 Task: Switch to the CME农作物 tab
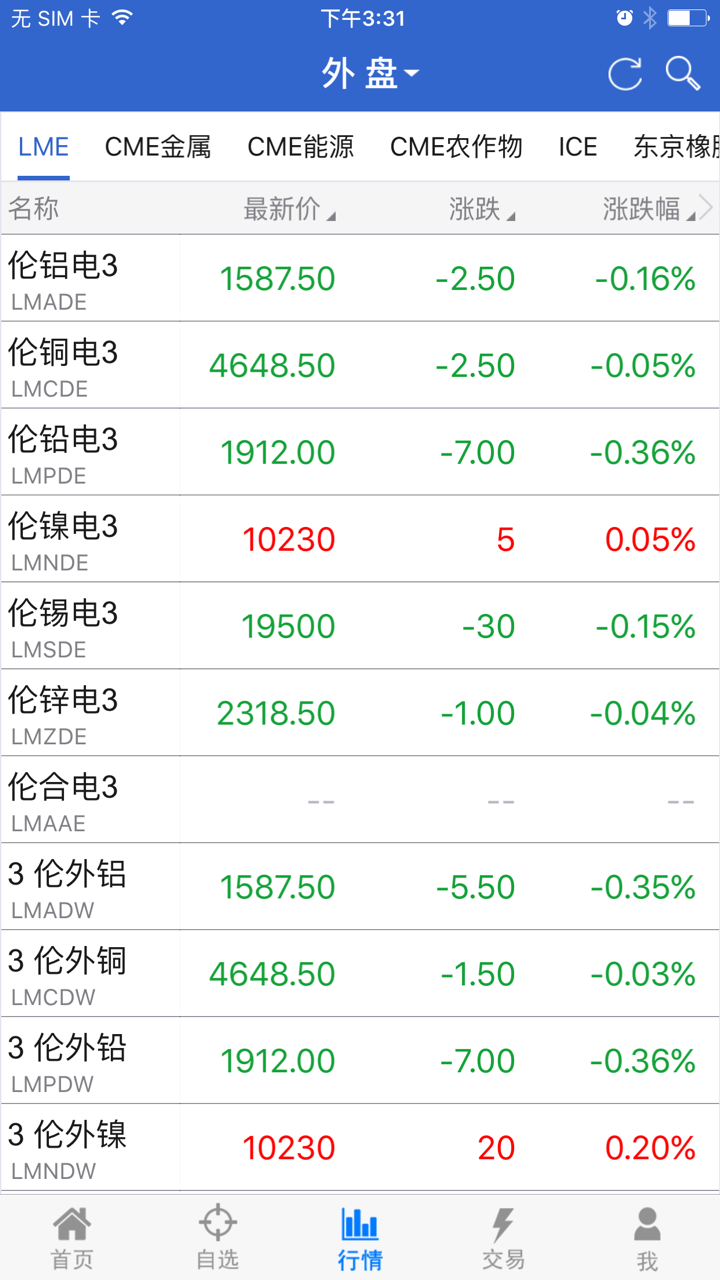(456, 147)
